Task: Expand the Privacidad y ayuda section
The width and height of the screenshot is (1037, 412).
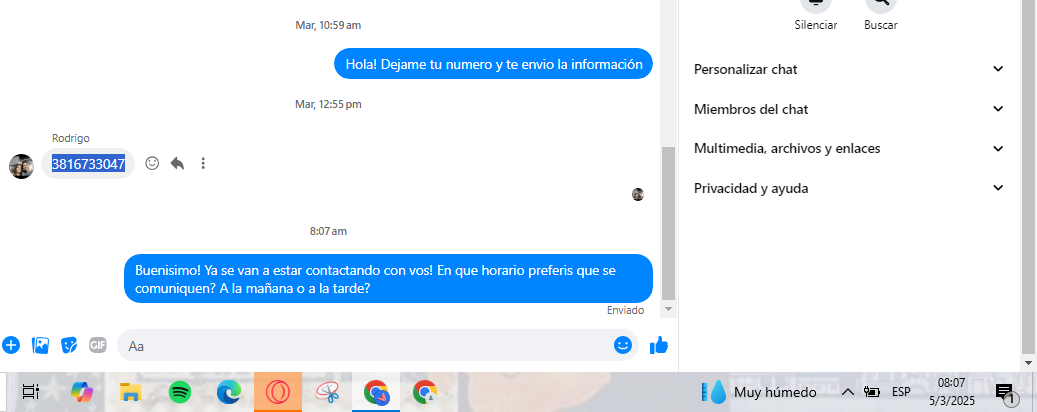Action: 848,188
